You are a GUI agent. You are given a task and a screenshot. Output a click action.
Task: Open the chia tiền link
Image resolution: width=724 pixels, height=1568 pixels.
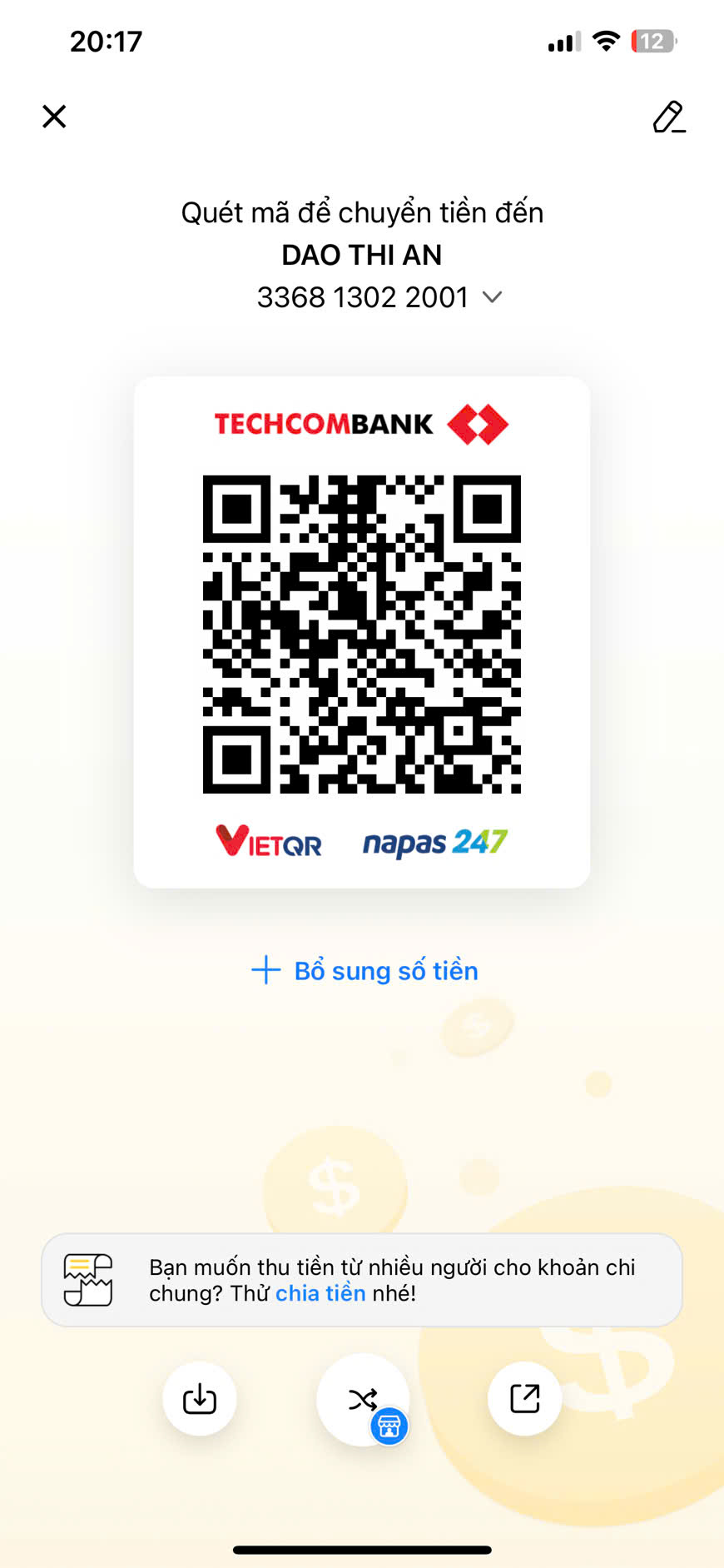click(320, 1293)
